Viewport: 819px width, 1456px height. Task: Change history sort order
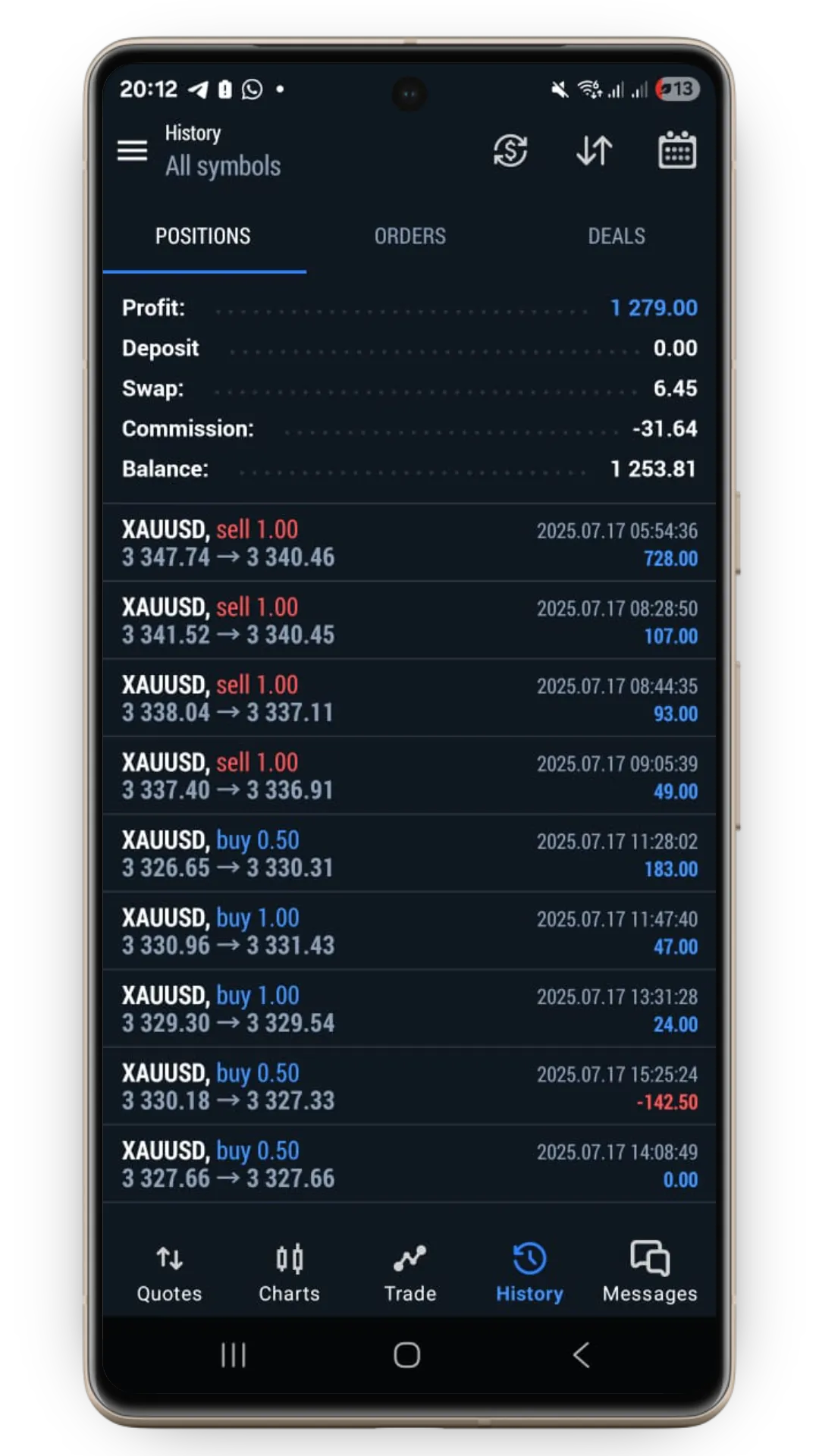tap(594, 151)
